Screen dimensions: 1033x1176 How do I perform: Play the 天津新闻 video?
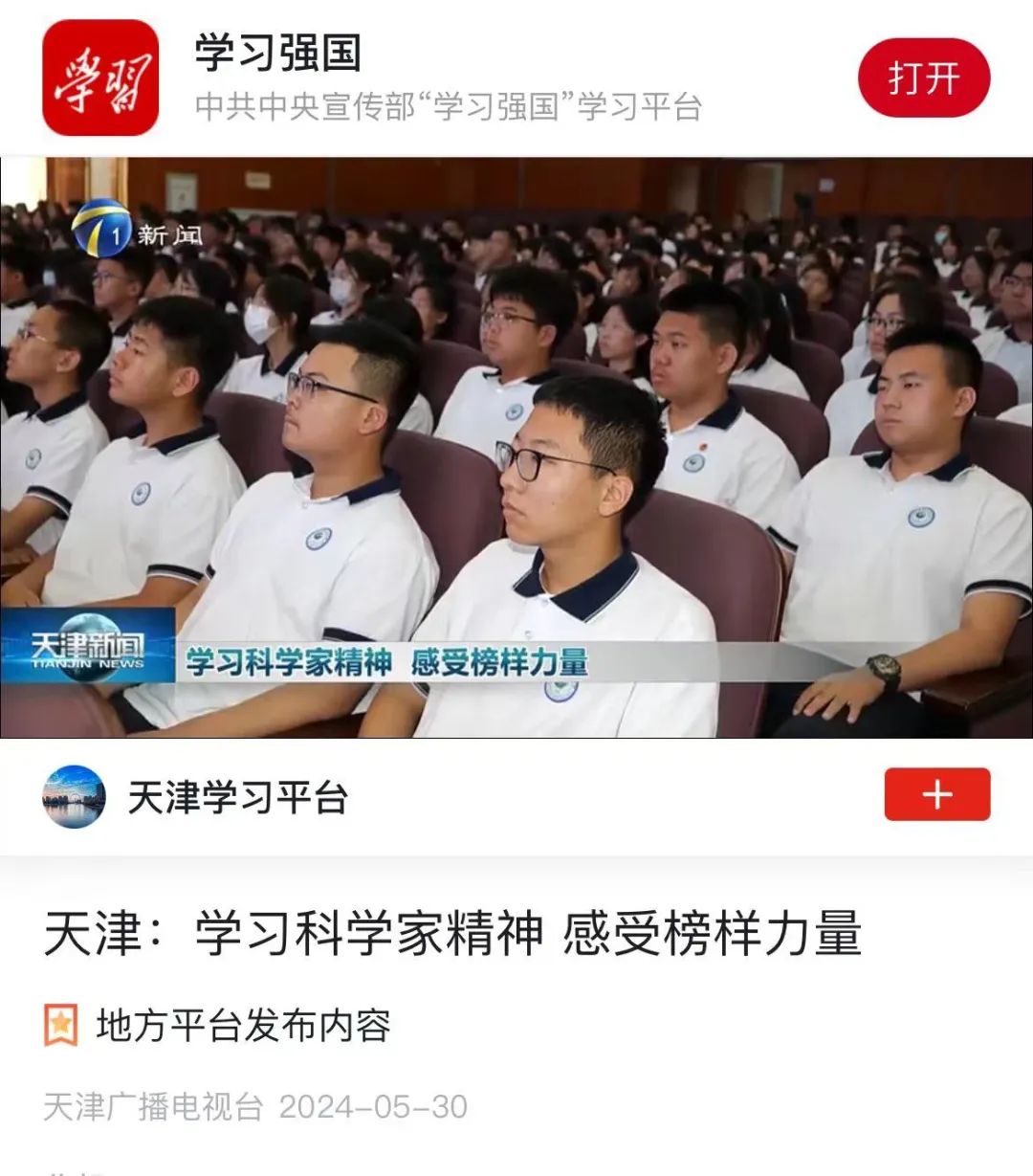[x=516, y=447]
